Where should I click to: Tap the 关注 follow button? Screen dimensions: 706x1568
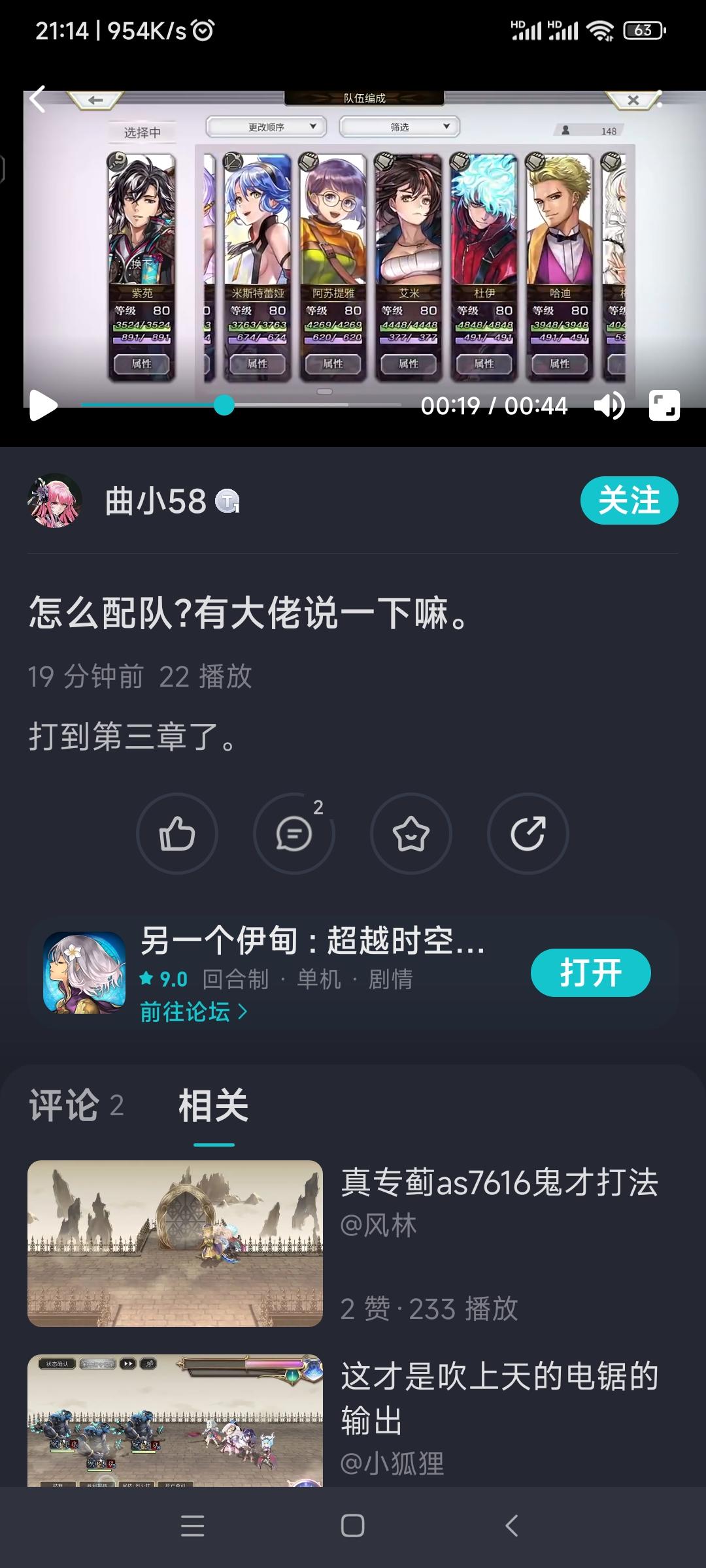click(x=629, y=500)
